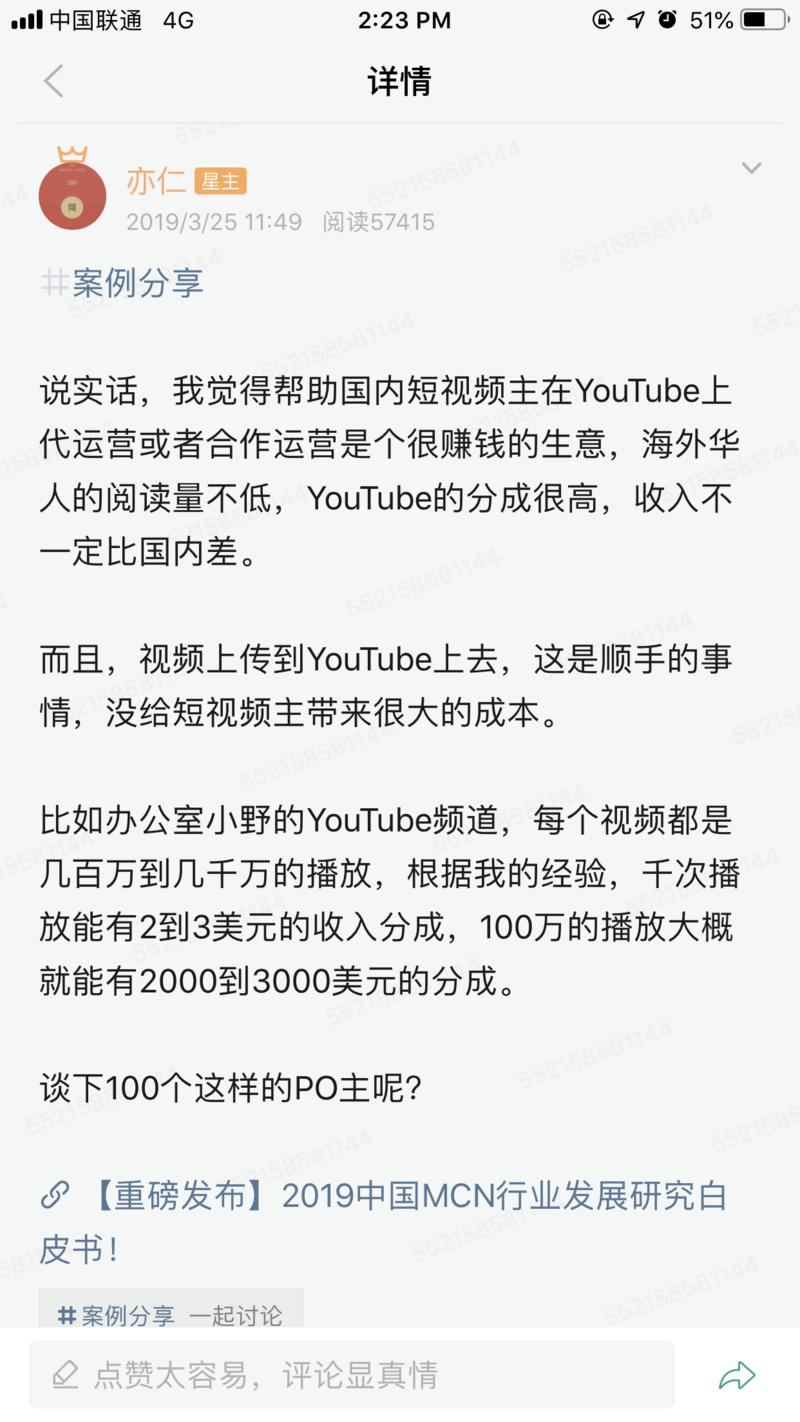Expand the post options chevron at top right
The image size is (800, 1422).
coord(752,168)
